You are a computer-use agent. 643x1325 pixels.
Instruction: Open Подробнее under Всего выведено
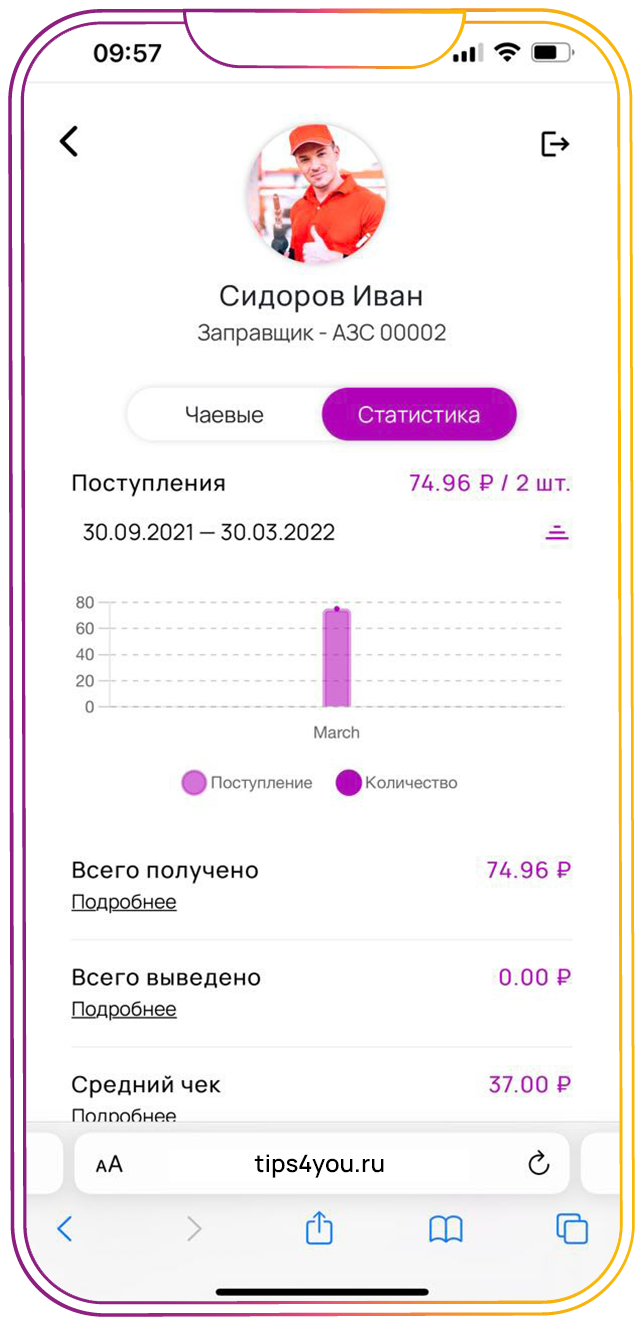tap(124, 1009)
